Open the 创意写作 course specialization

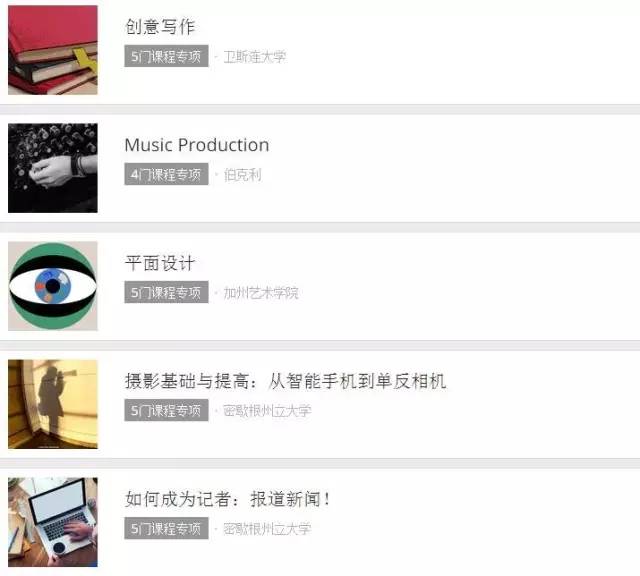click(x=160, y=27)
